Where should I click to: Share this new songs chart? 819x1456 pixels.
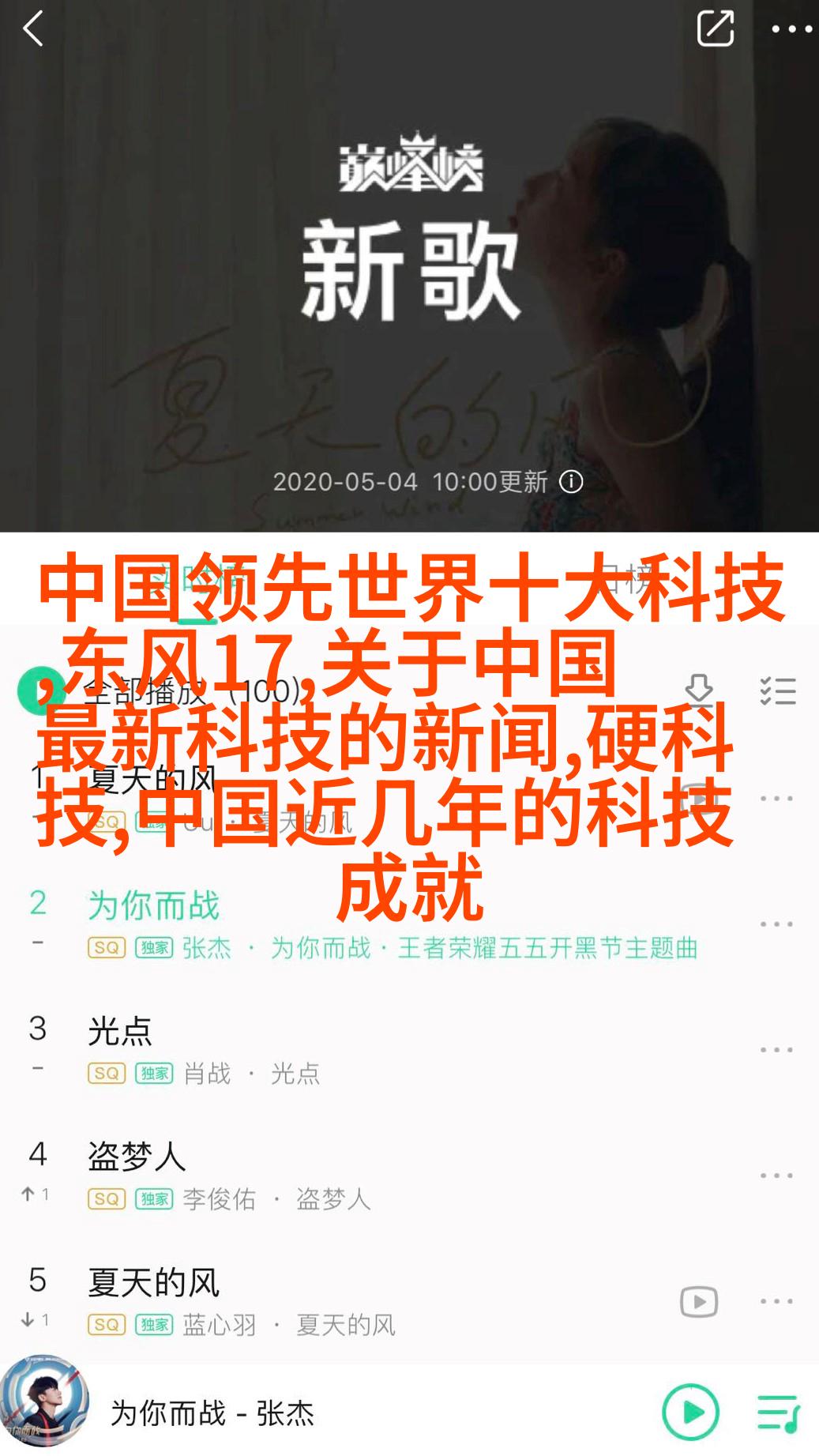(x=715, y=29)
